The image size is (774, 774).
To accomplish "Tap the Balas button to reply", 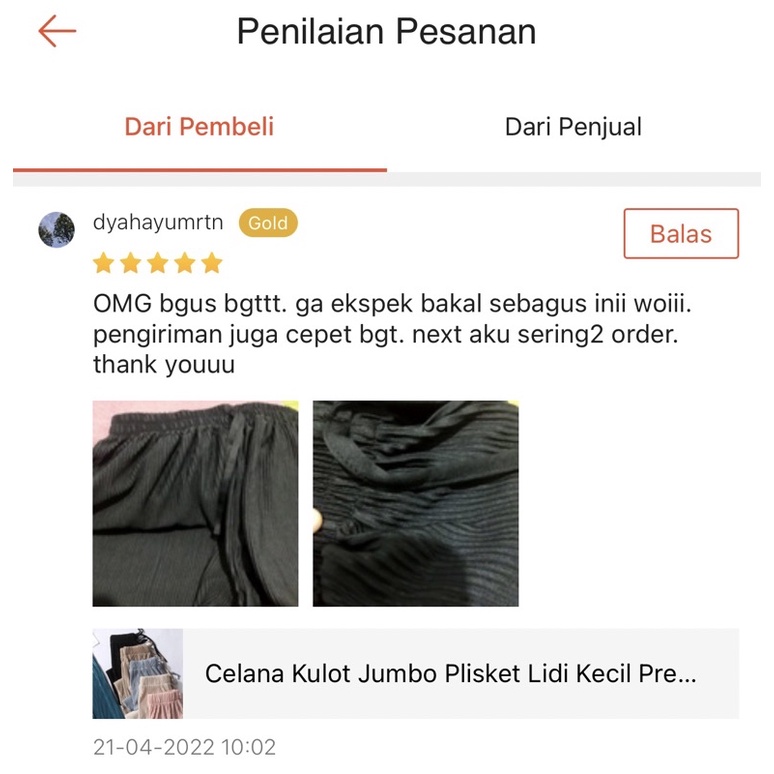I will click(x=680, y=234).
